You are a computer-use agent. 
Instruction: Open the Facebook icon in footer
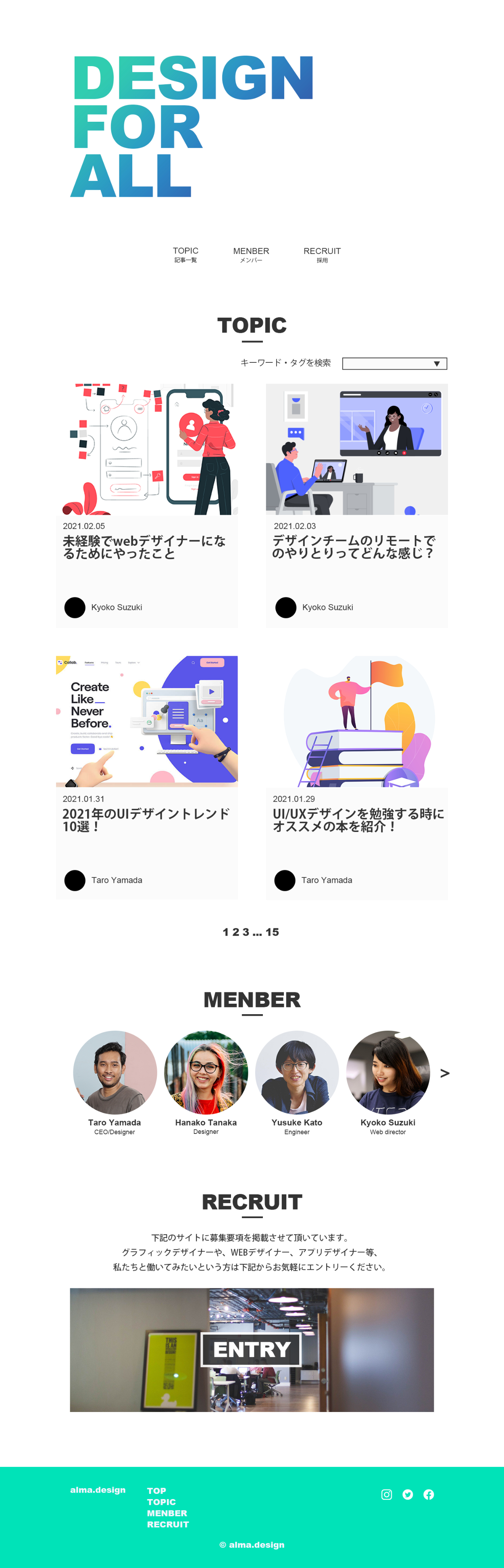click(x=429, y=1494)
